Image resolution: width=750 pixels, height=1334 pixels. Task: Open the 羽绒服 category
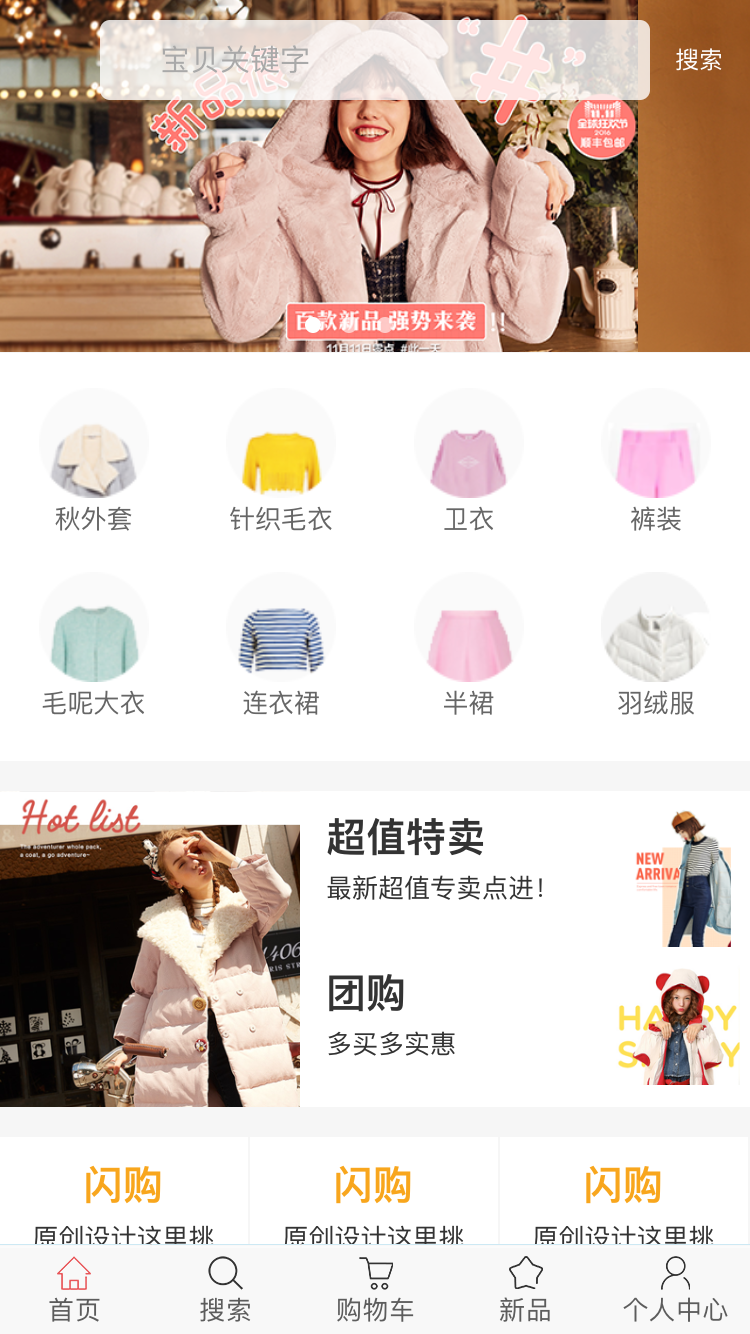656,646
